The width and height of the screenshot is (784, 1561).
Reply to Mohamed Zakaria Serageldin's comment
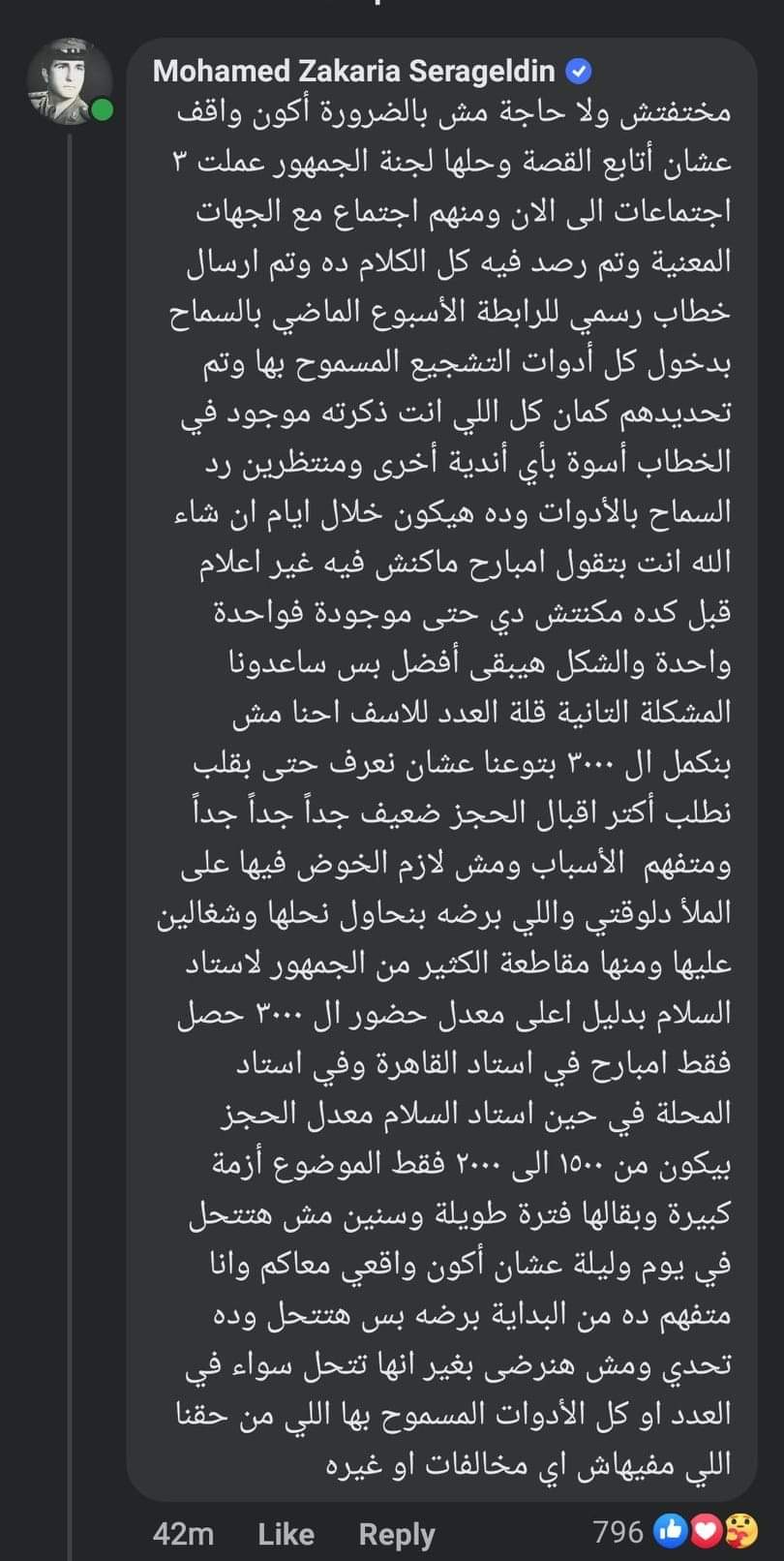click(396, 1534)
